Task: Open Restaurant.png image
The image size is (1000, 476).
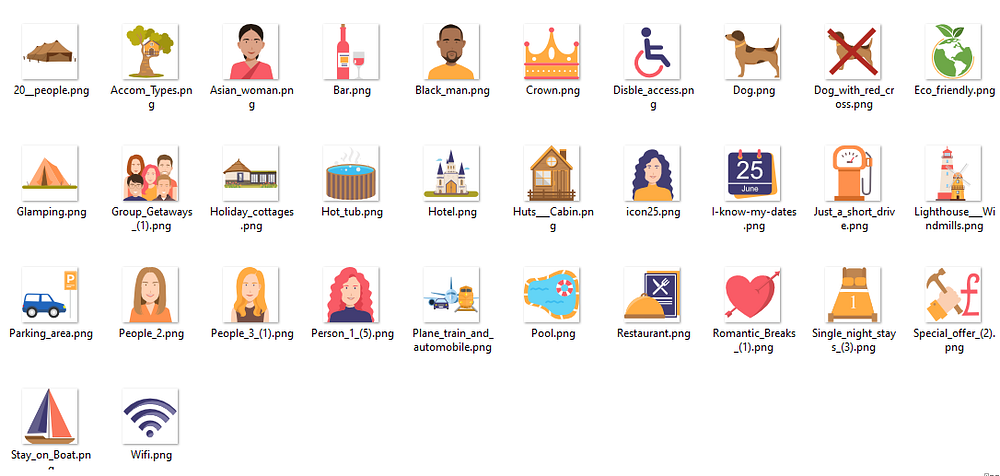Action: [x=653, y=294]
